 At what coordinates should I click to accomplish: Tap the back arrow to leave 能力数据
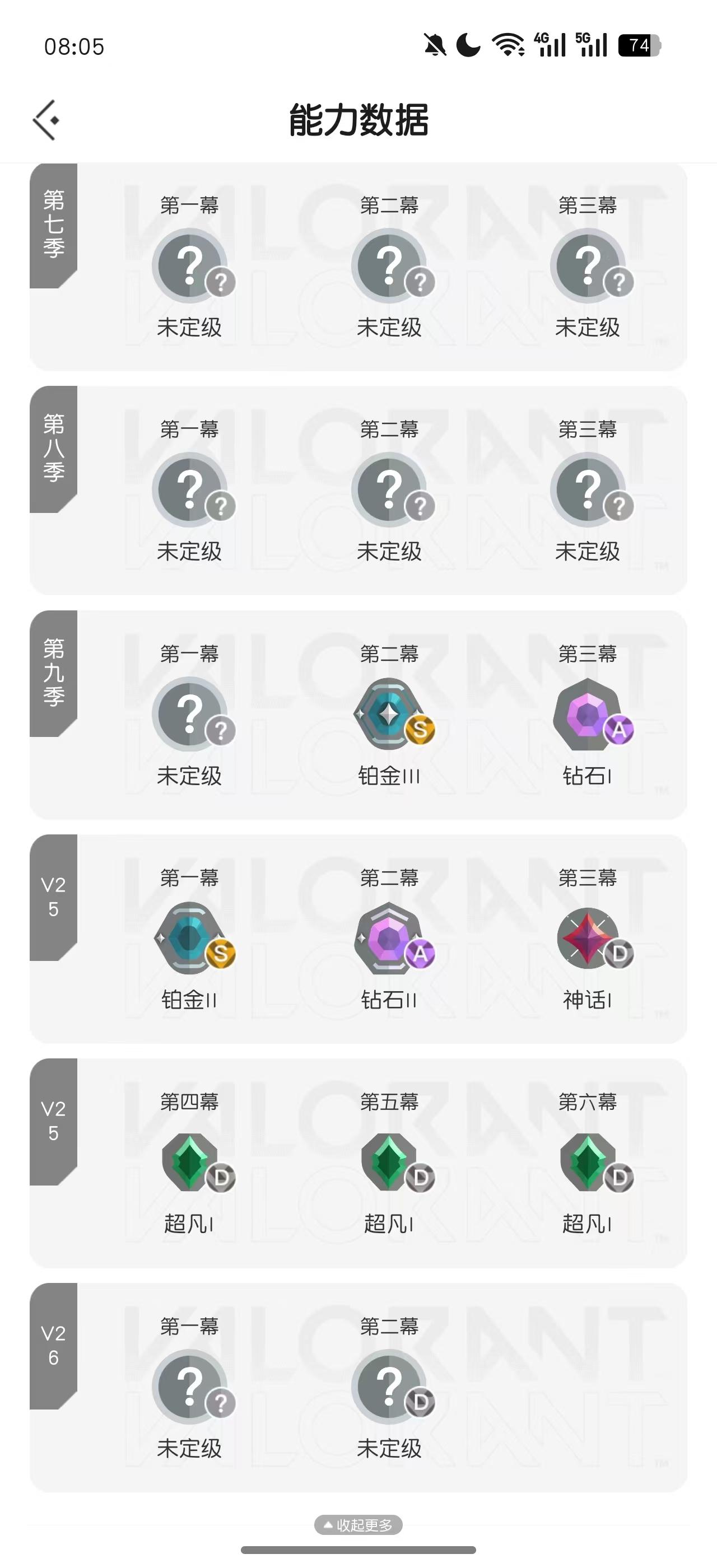pos(45,119)
